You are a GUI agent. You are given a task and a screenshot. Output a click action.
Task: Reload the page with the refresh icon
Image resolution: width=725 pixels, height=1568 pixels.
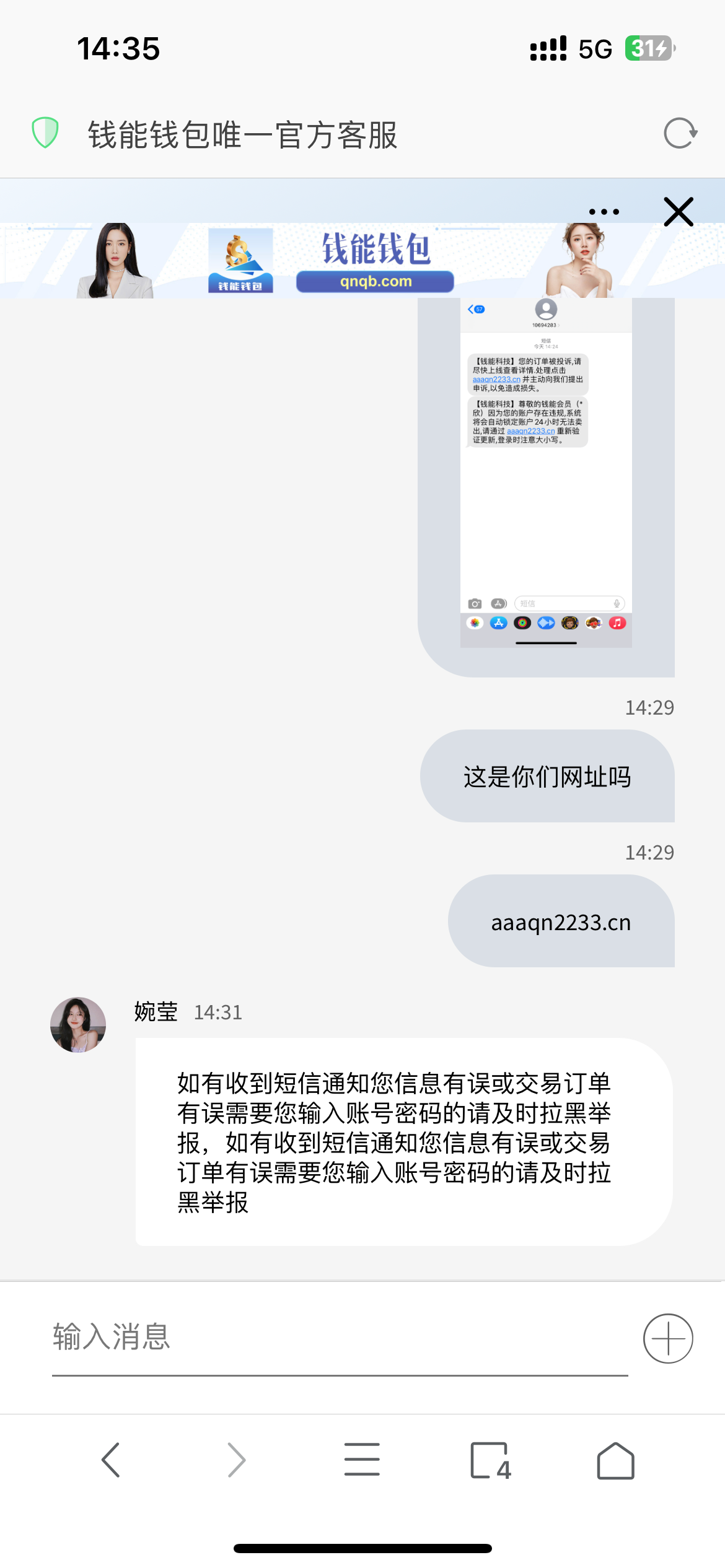pyautogui.click(x=680, y=133)
